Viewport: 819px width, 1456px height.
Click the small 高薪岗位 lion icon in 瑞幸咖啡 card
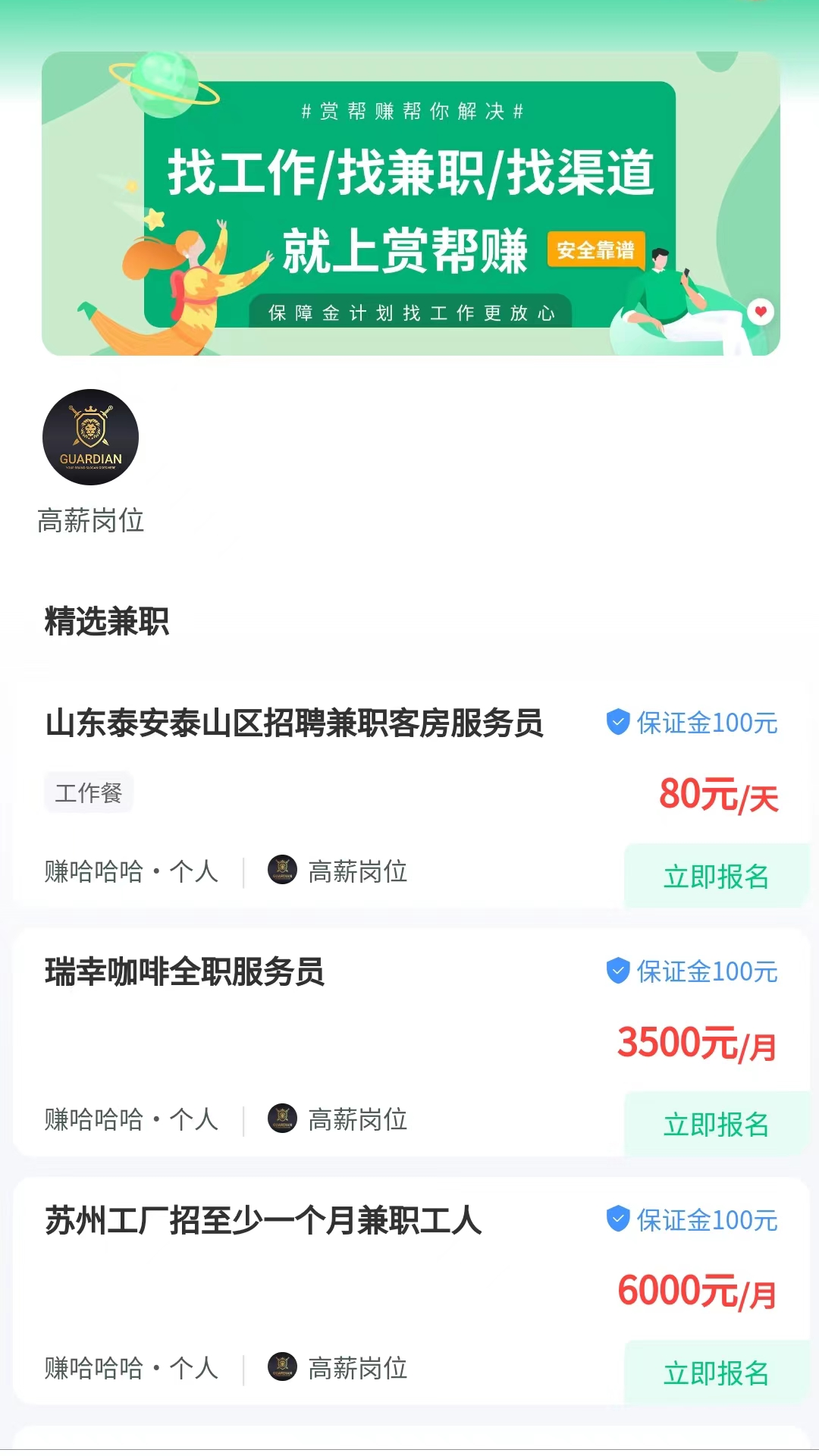click(x=281, y=1119)
